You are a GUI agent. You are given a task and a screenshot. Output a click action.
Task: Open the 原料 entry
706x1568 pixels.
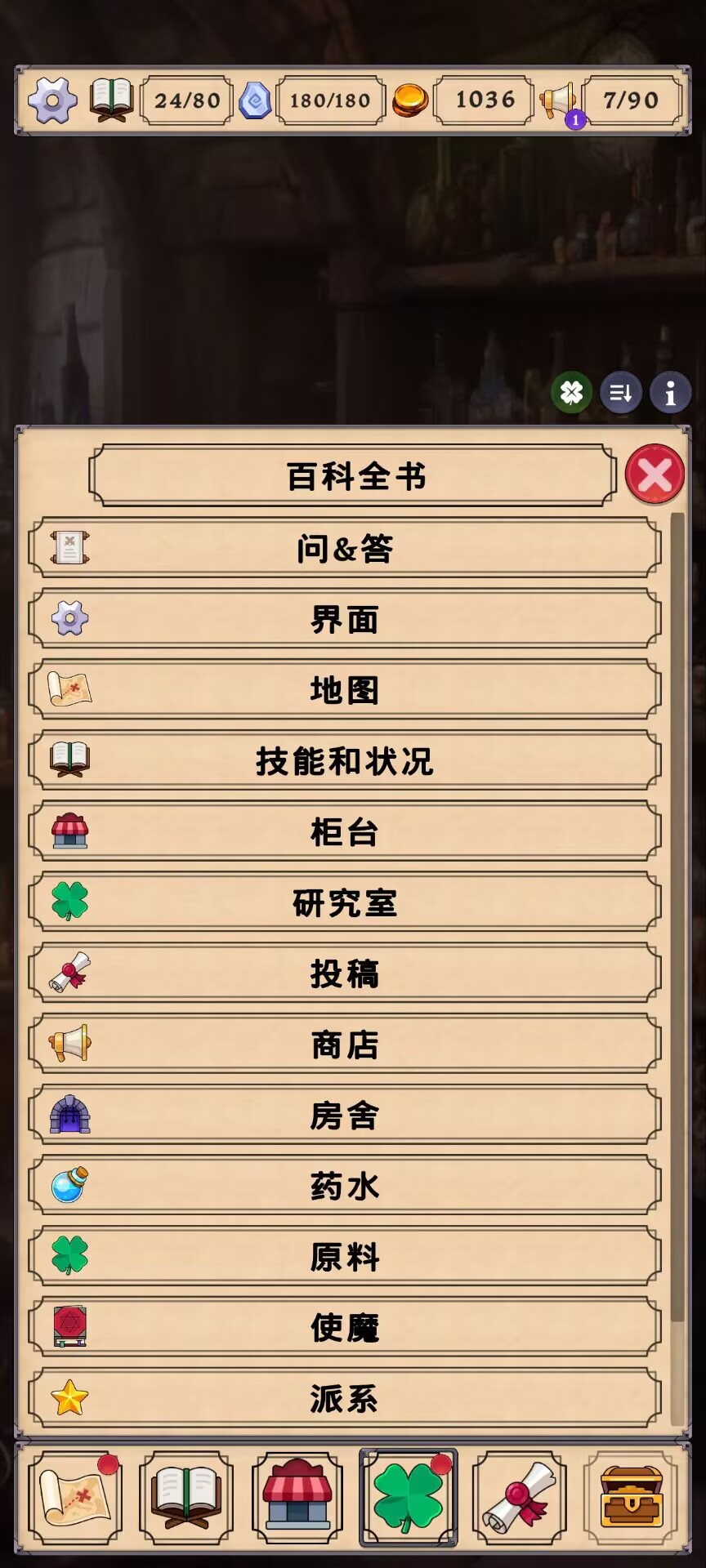344,1257
